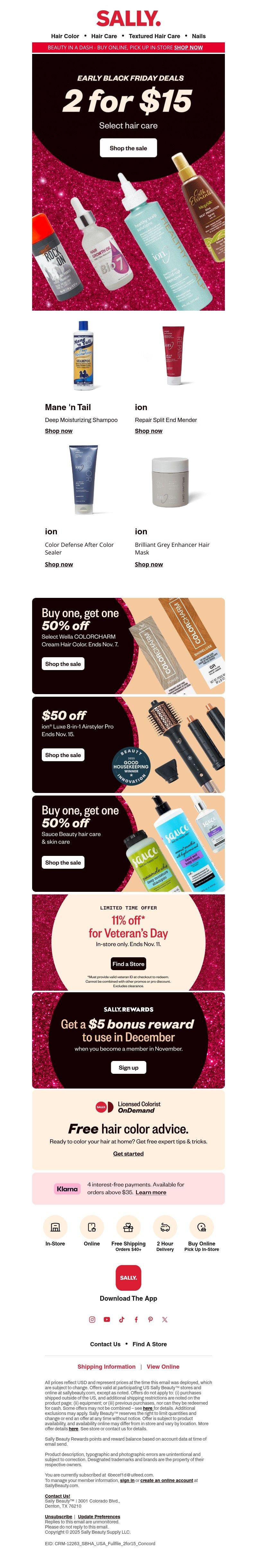Tap Learn more about Klarna payments
The height and width of the screenshot is (1568, 257).
[150, 1193]
